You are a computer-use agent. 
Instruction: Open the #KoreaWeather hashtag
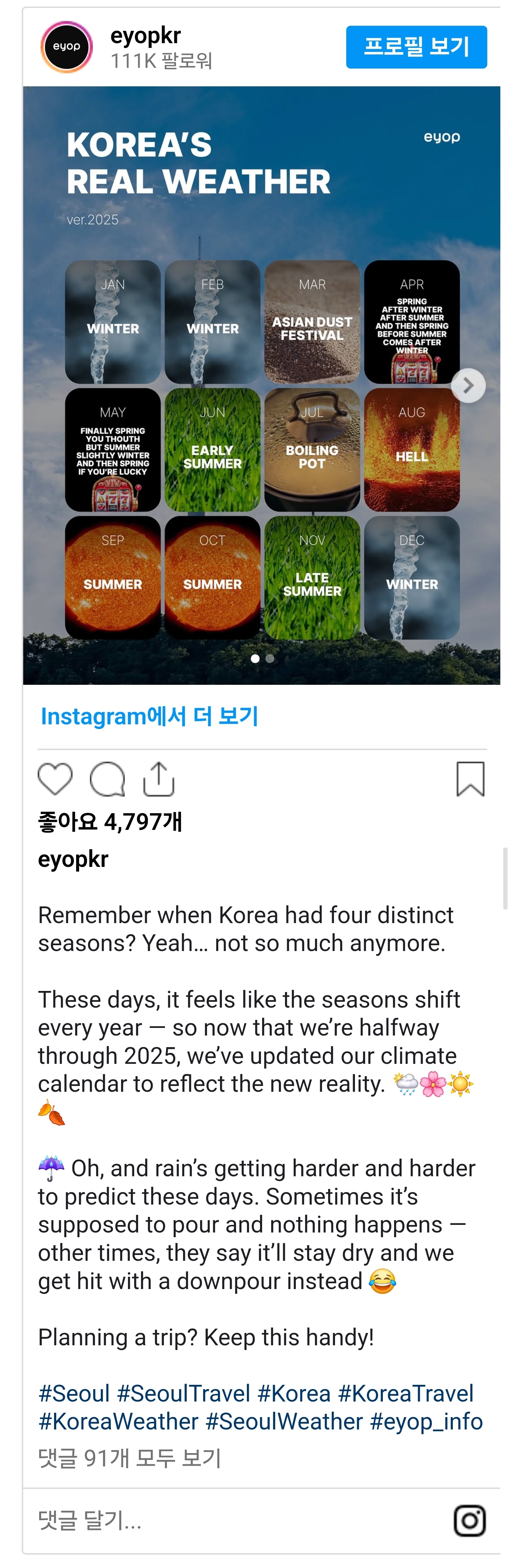pyautogui.click(x=118, y=1421)
